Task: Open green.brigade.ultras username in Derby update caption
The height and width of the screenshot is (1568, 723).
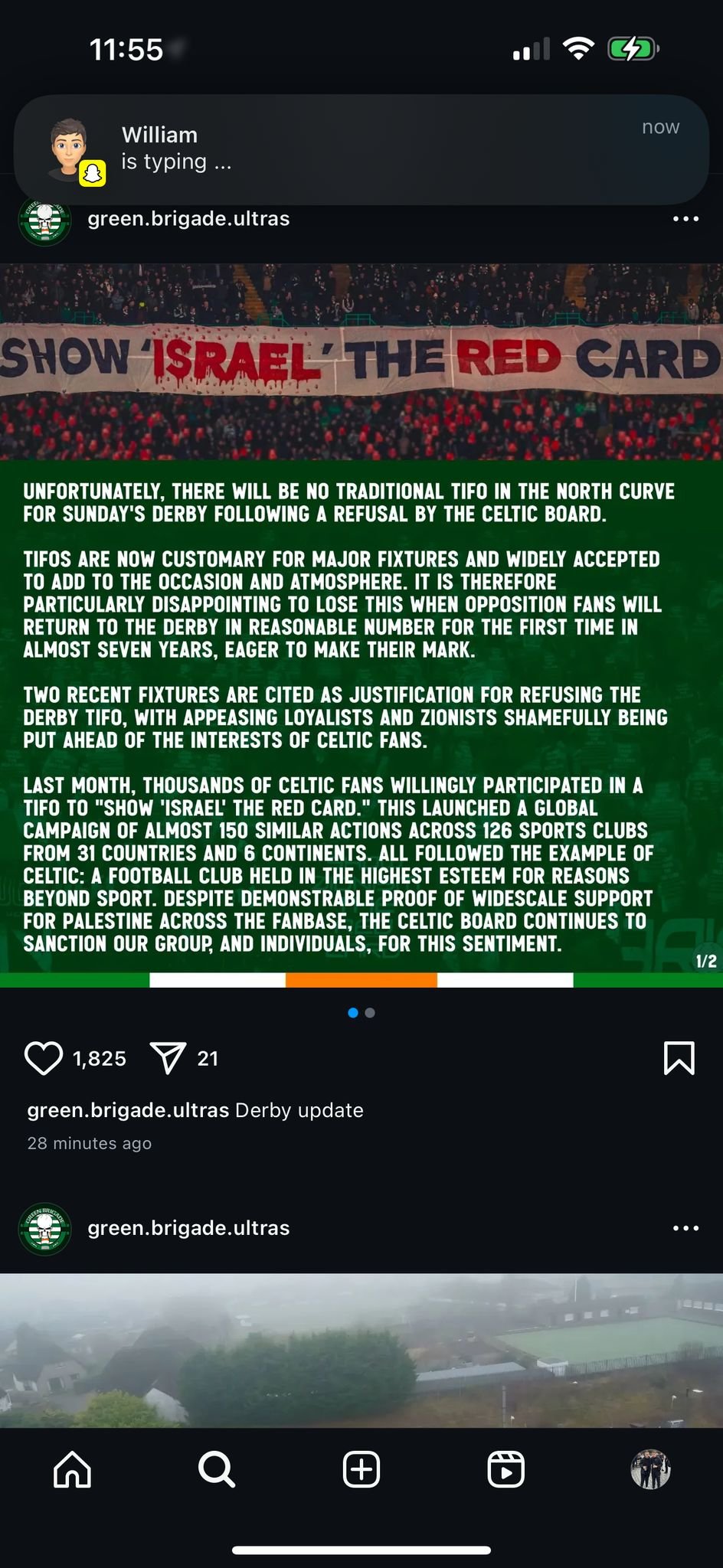Action: coord(128,1110)
